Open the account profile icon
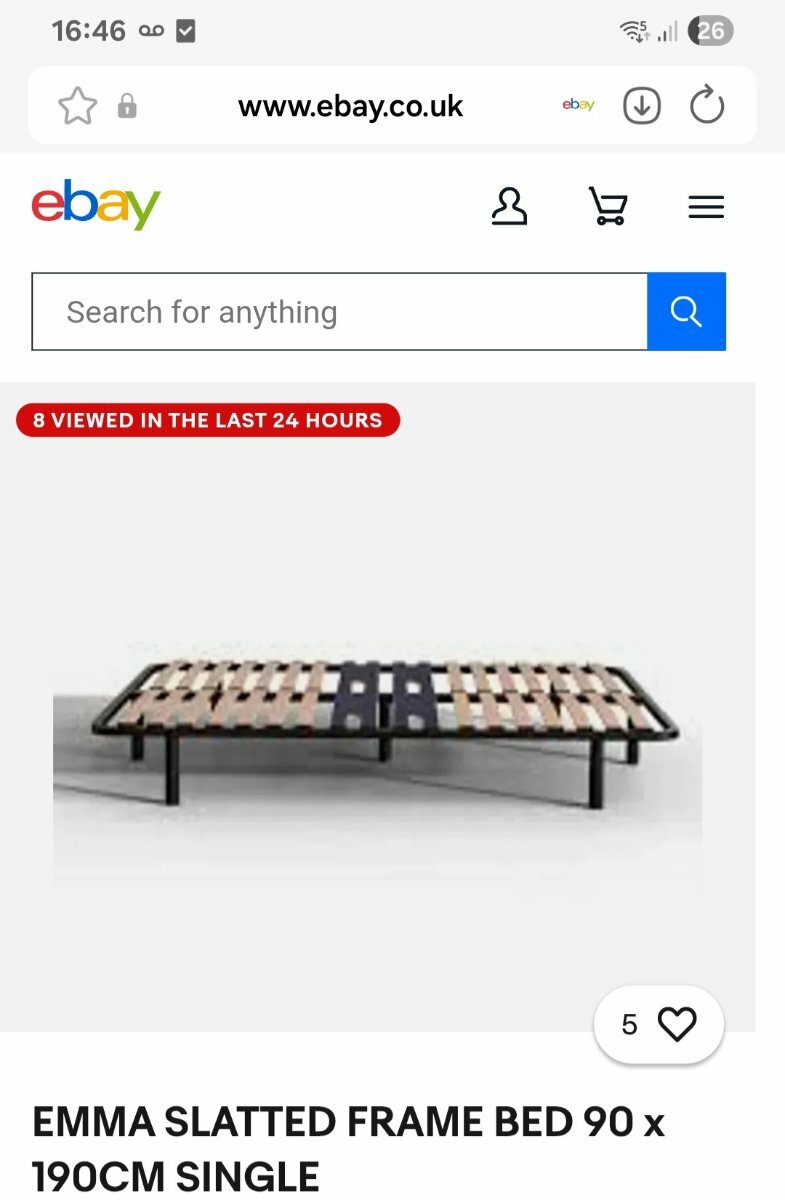Image resolution: width=785 pixels, height=1200 pixels. coord(509,207)
